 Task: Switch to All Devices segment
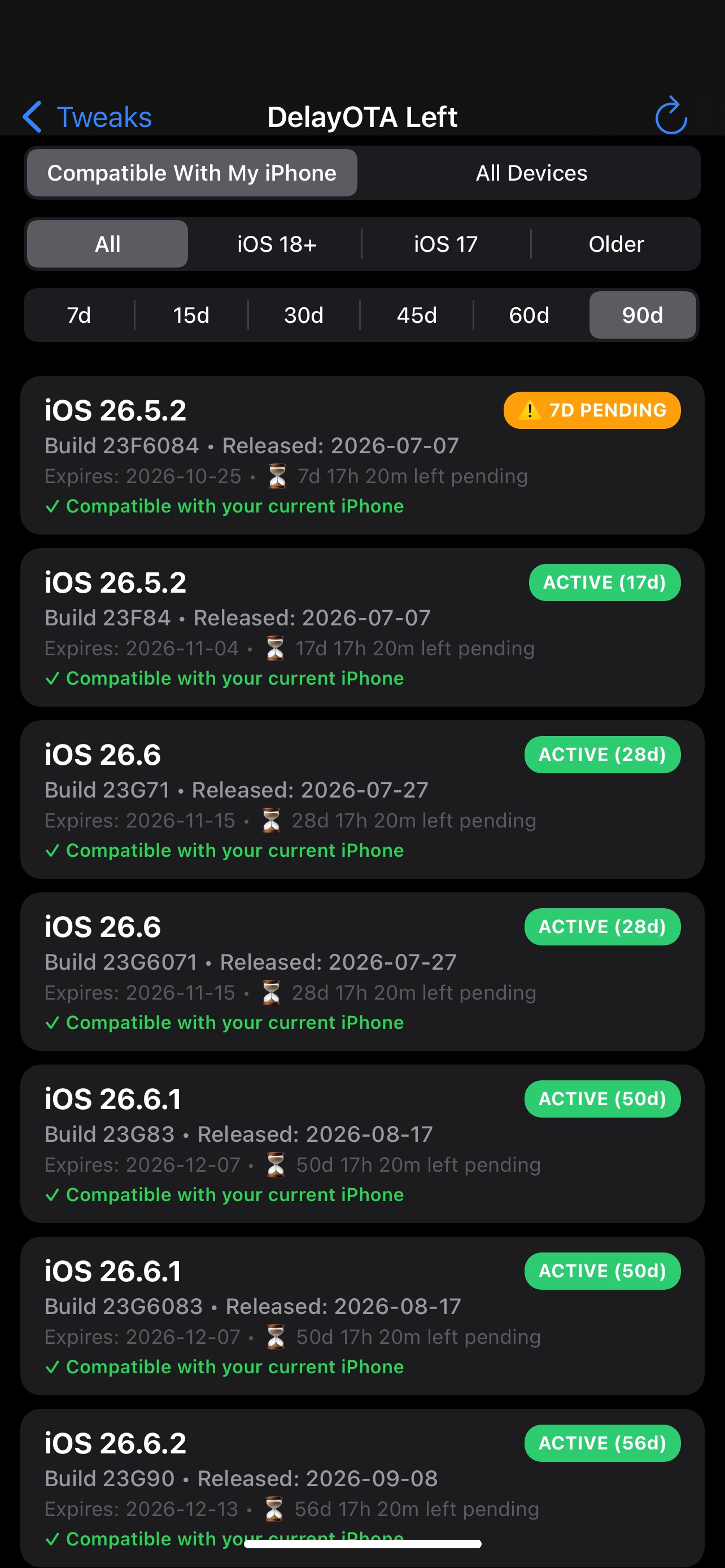tap(531, 173)
